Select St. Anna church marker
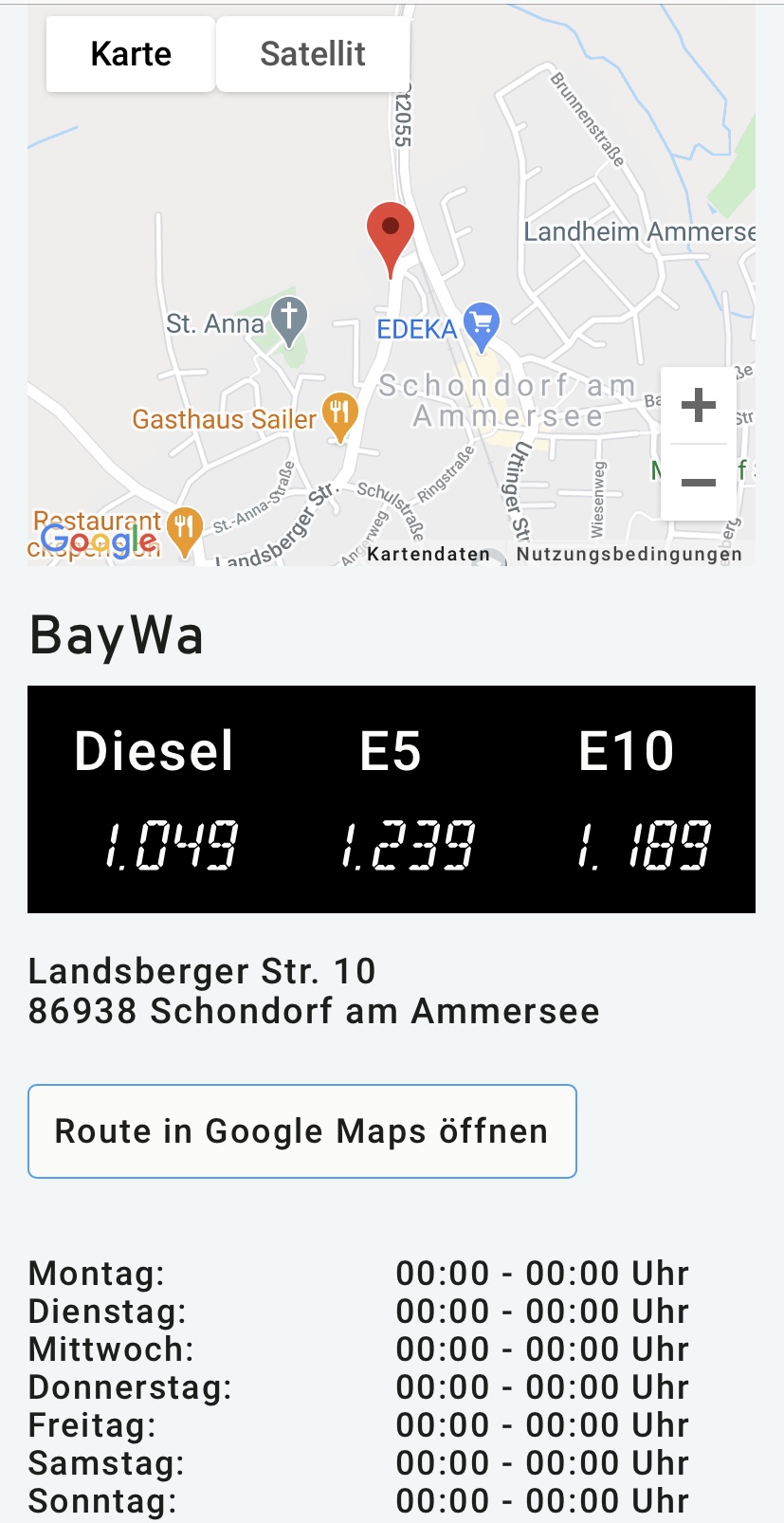The width and height of the screenshot is (784, 1523). (x=289, y=320)
